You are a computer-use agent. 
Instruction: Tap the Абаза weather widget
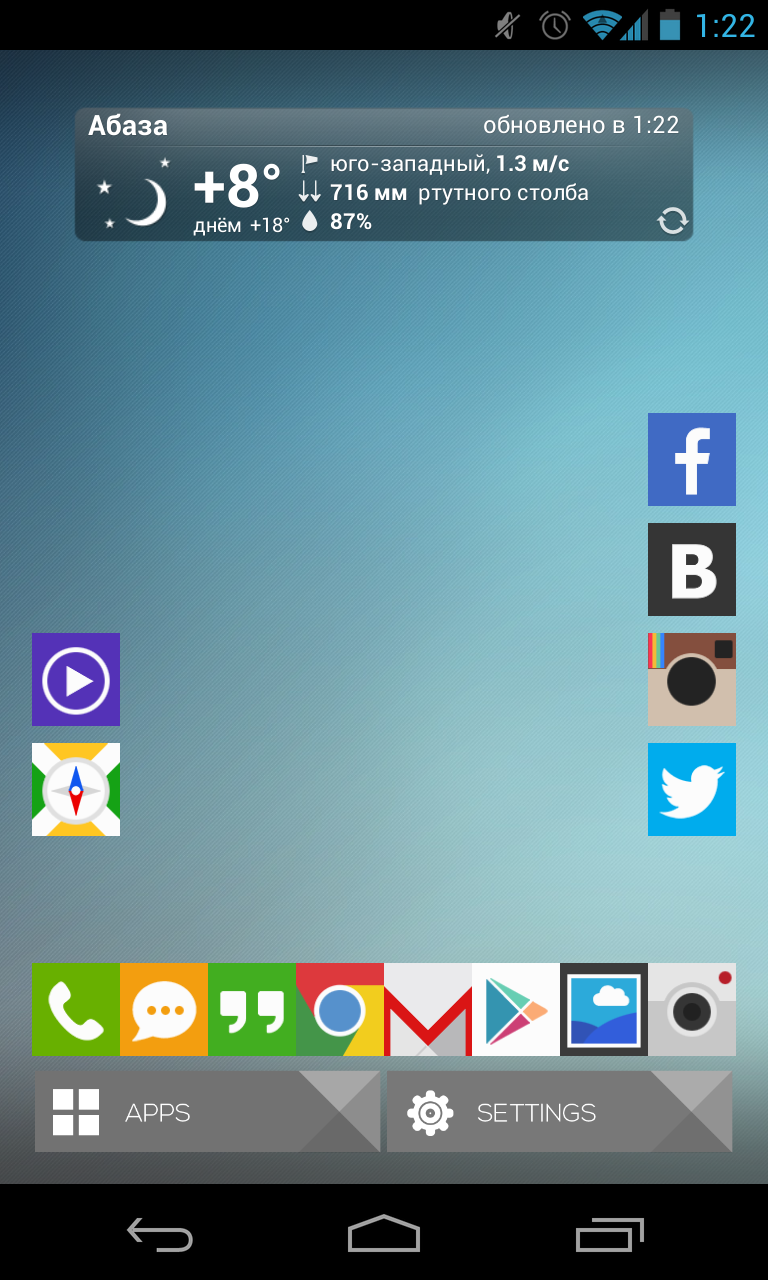(x=384, y=175)
